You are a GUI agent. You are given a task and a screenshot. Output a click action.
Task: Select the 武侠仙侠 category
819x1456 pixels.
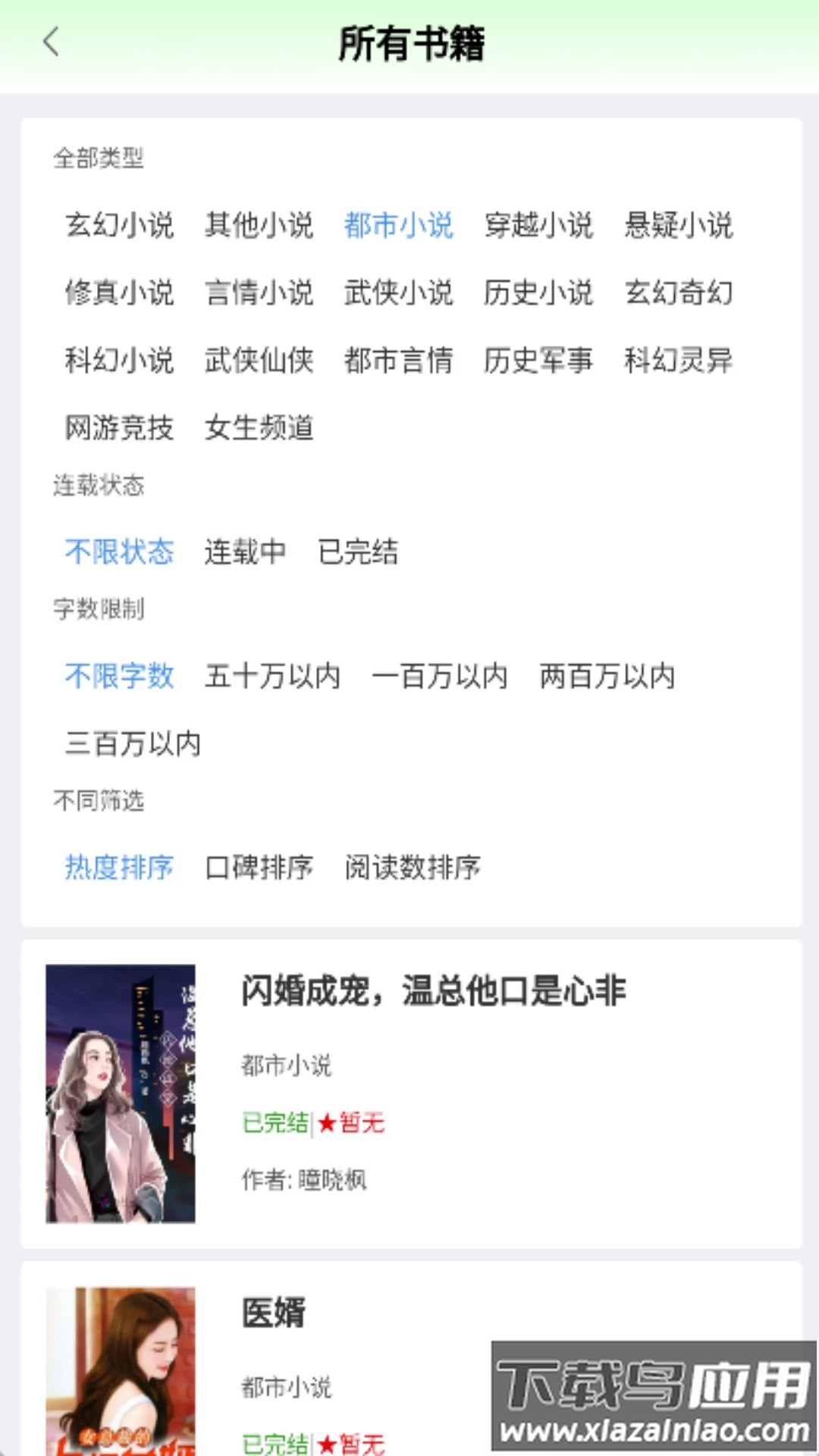259,361
